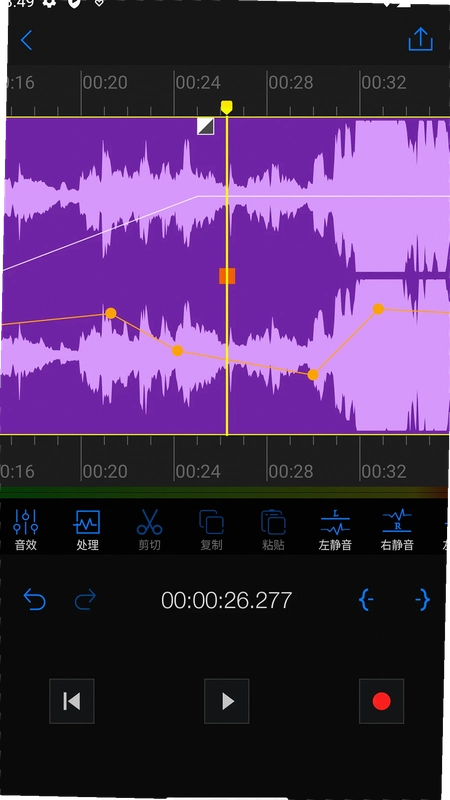Go back using the top-left arrow
This screenshot has width=450, height=800.
coord(26,40)
